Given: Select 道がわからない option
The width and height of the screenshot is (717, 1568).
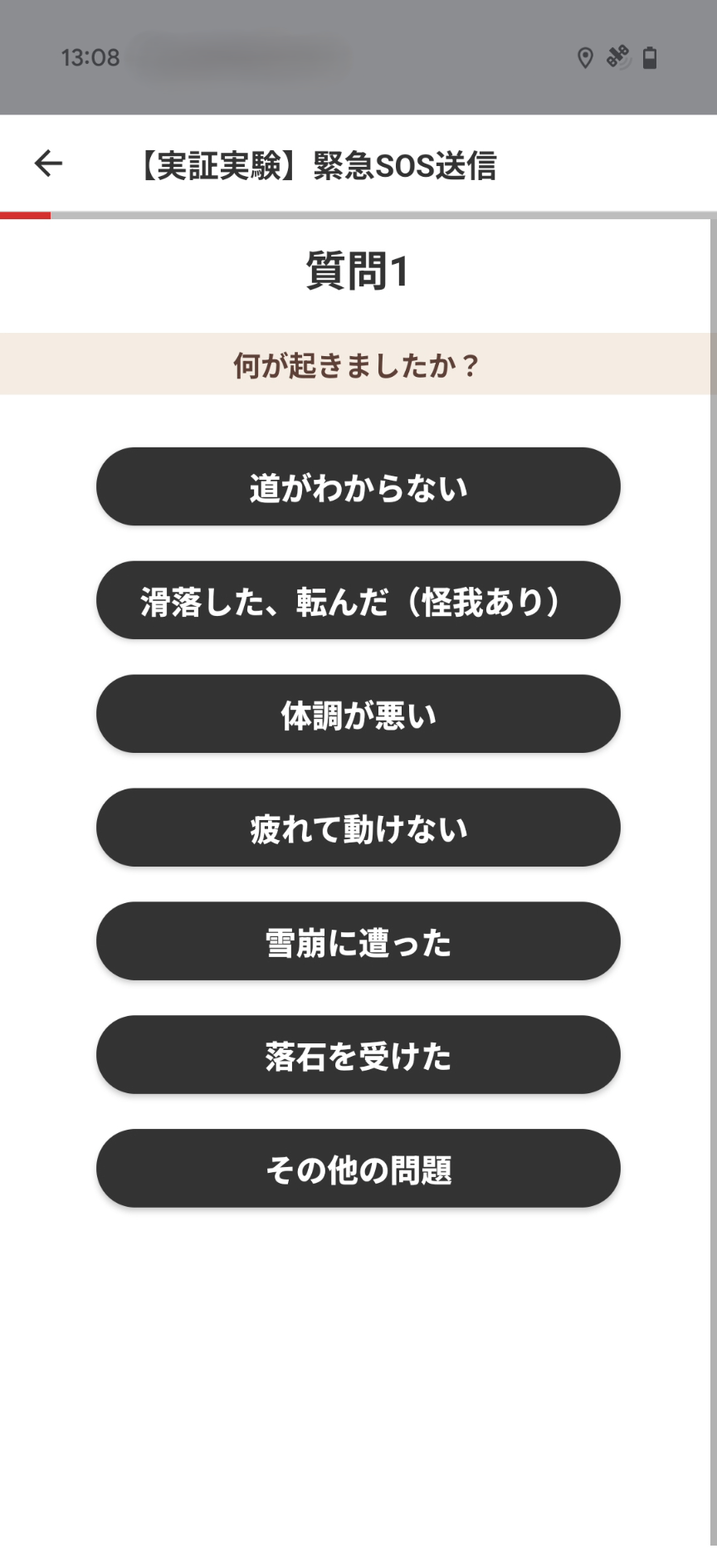Looking at the screenshot, I should pyautogui.click(x=358, y=487).
